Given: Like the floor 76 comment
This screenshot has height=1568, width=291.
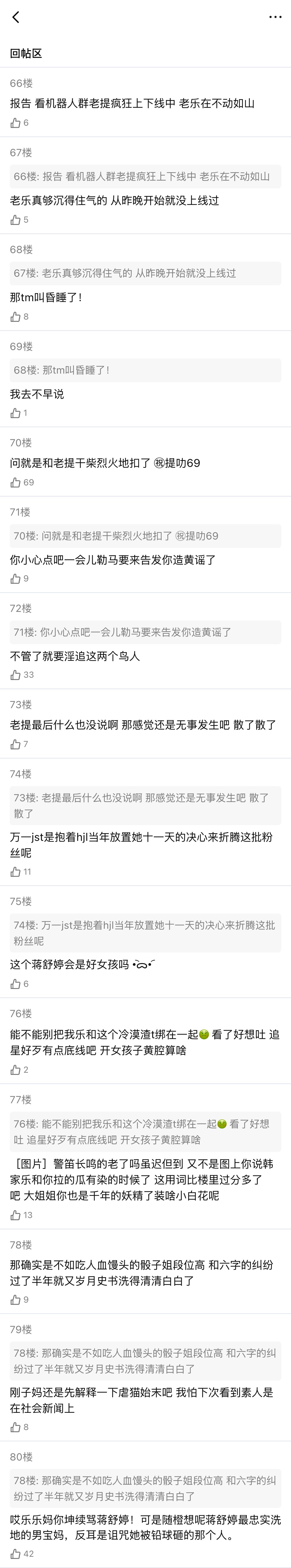Looking at the screenshot, I should point(16,1070).
